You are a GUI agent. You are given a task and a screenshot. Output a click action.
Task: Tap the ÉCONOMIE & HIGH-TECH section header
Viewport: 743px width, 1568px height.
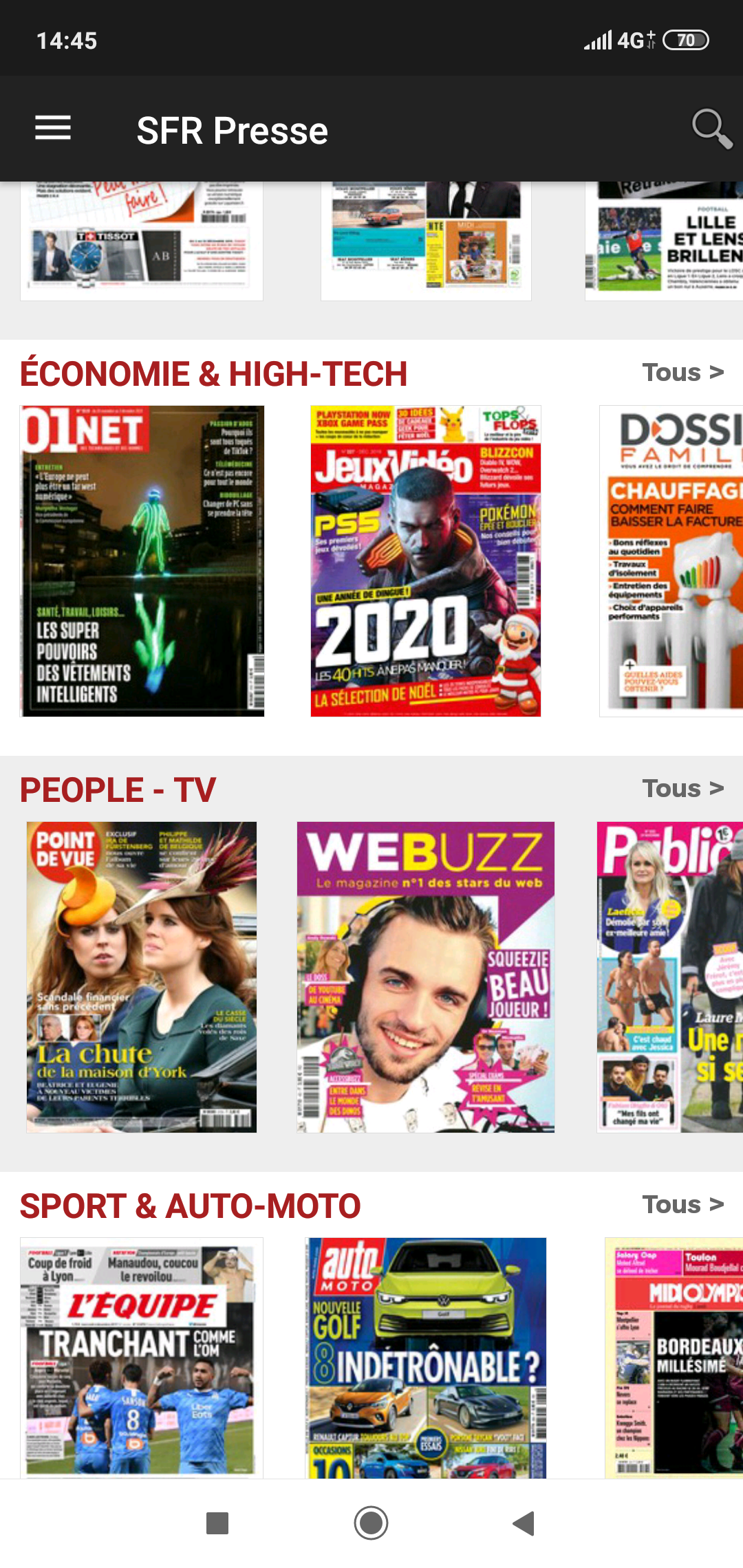point(214,373)
